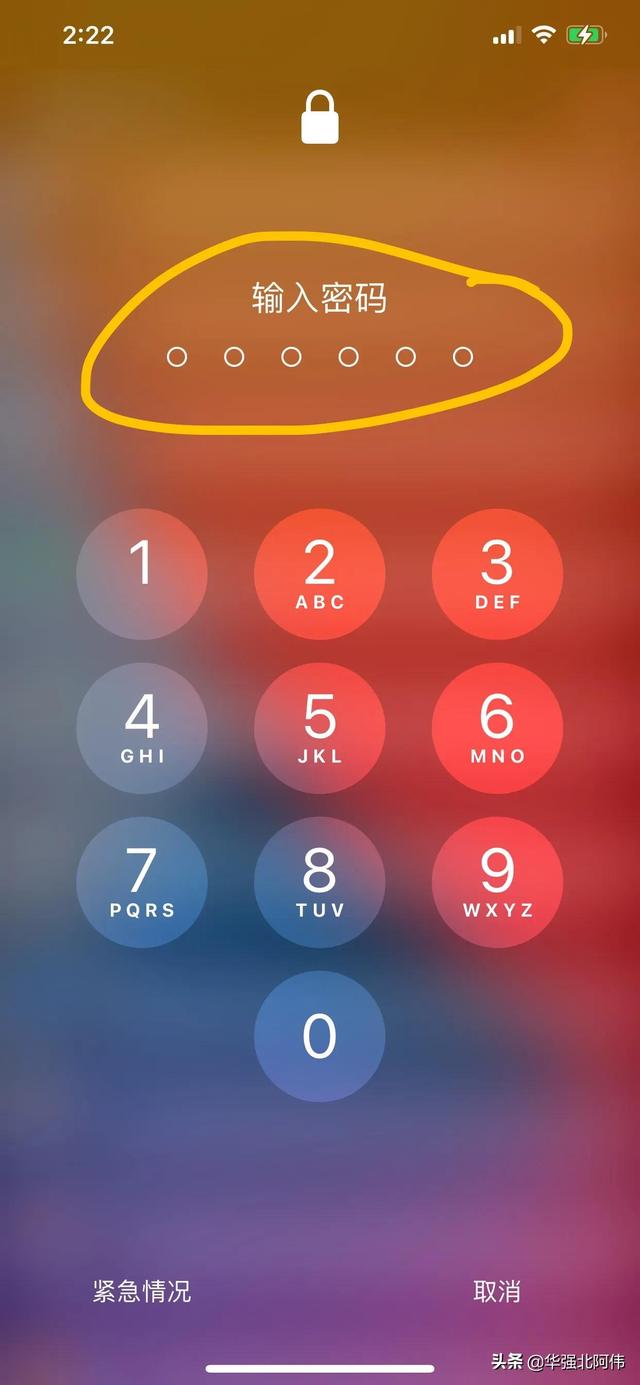Tap the 7 PQRS key
The height and width of the screenshot is (1385, 640).
[142, 882]
